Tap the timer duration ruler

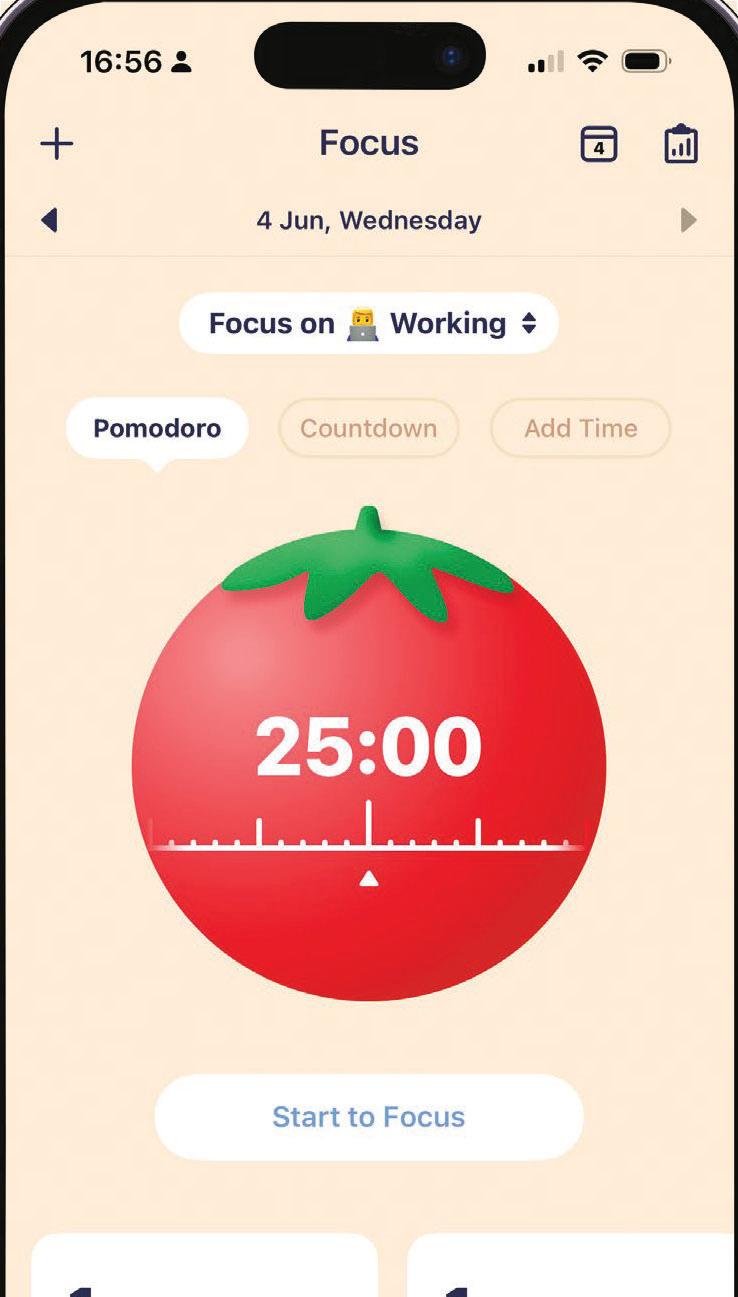click(x=368, y=835)
